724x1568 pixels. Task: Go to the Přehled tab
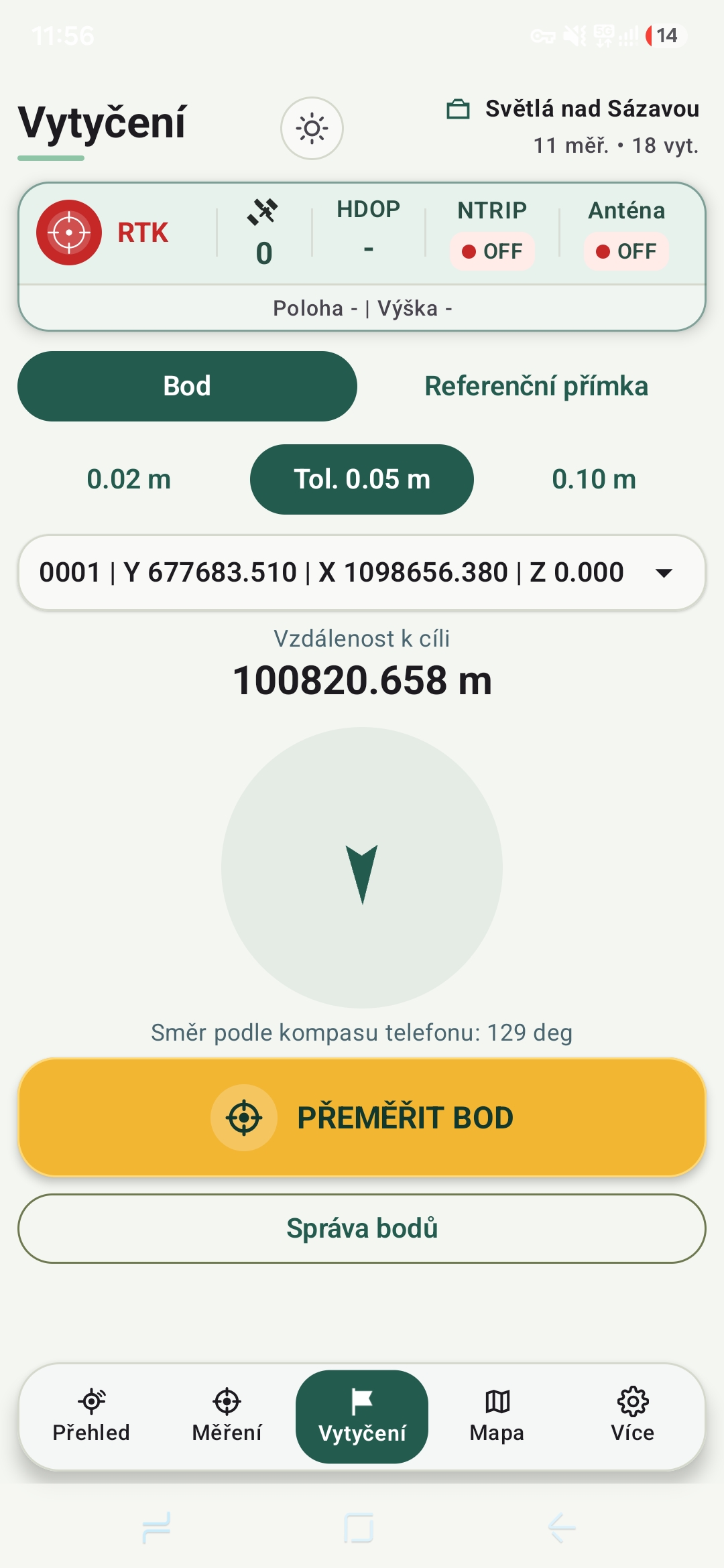coord(91,1416)
